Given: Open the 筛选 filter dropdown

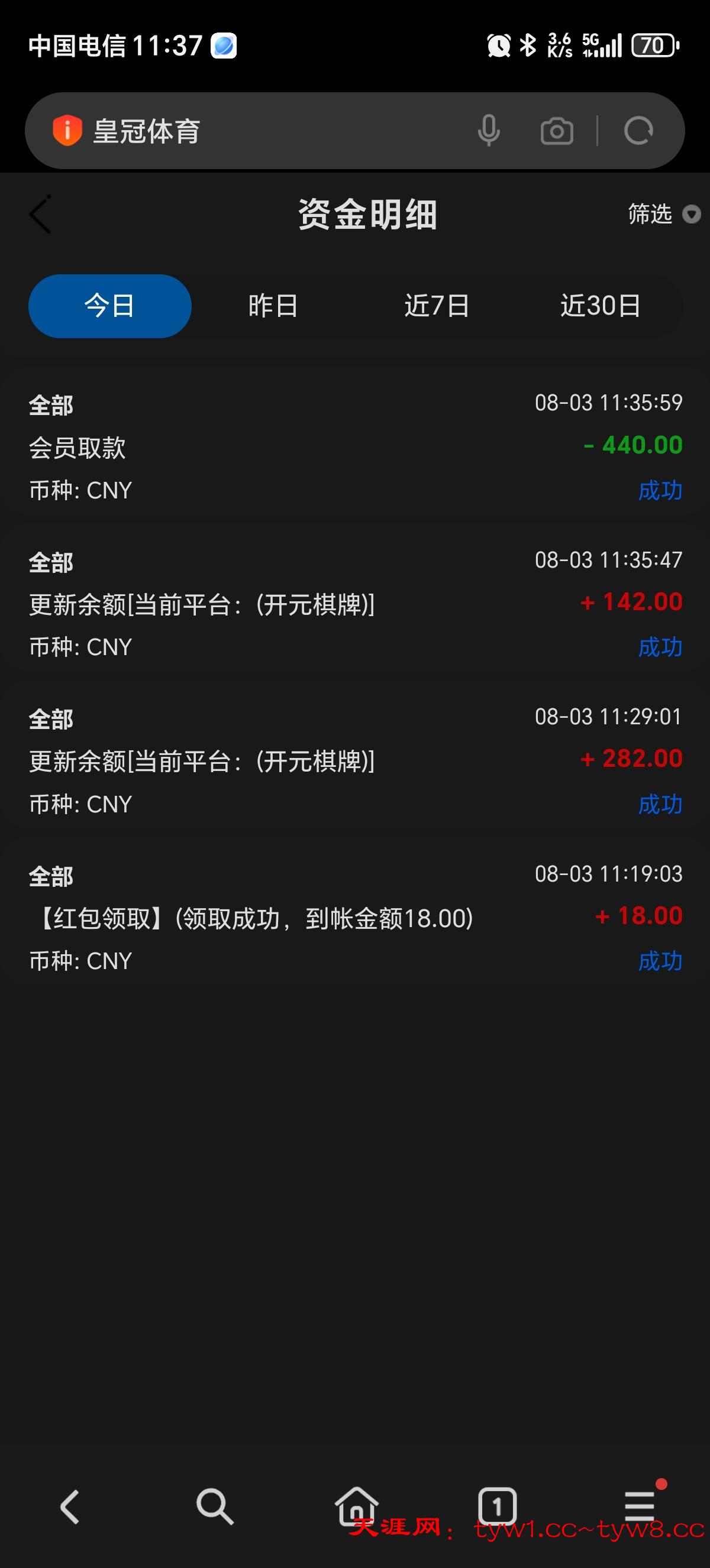Looking at the screenshot, I should 663,214.
